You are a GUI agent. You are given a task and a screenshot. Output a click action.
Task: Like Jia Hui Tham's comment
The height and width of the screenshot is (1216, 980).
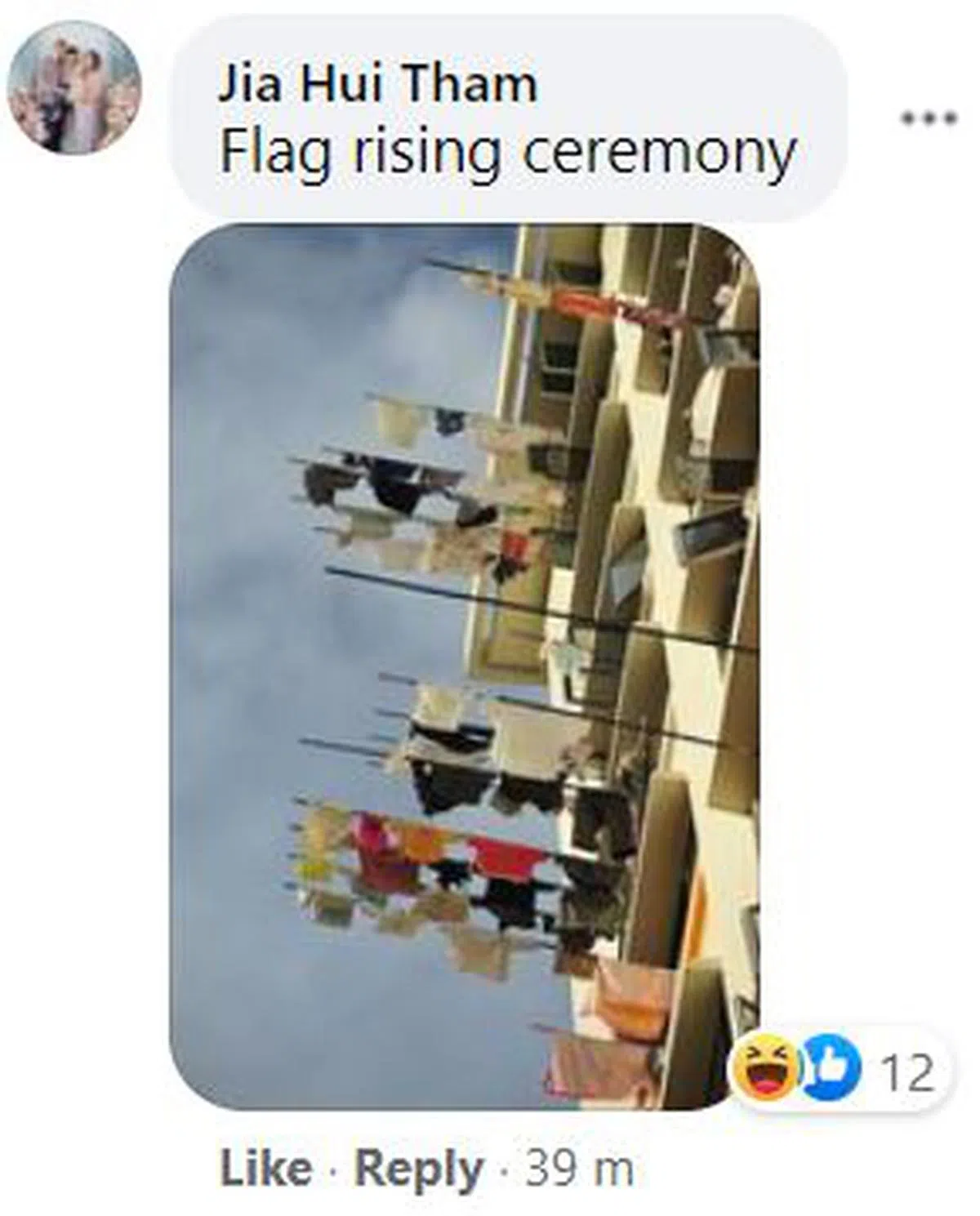coord(266,1169)
